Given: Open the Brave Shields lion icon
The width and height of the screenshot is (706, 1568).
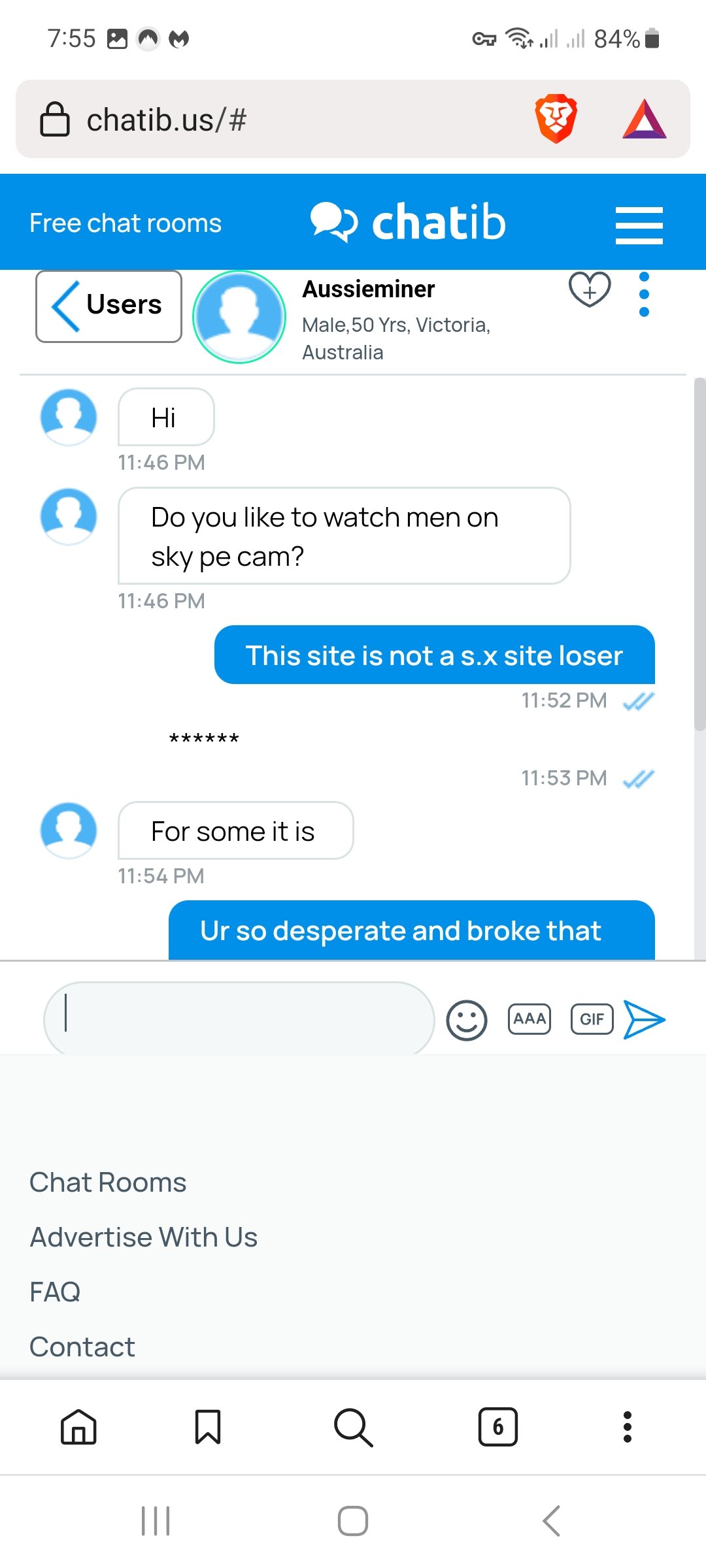Looking at the screenshot, I should click(x=556, y=119).
